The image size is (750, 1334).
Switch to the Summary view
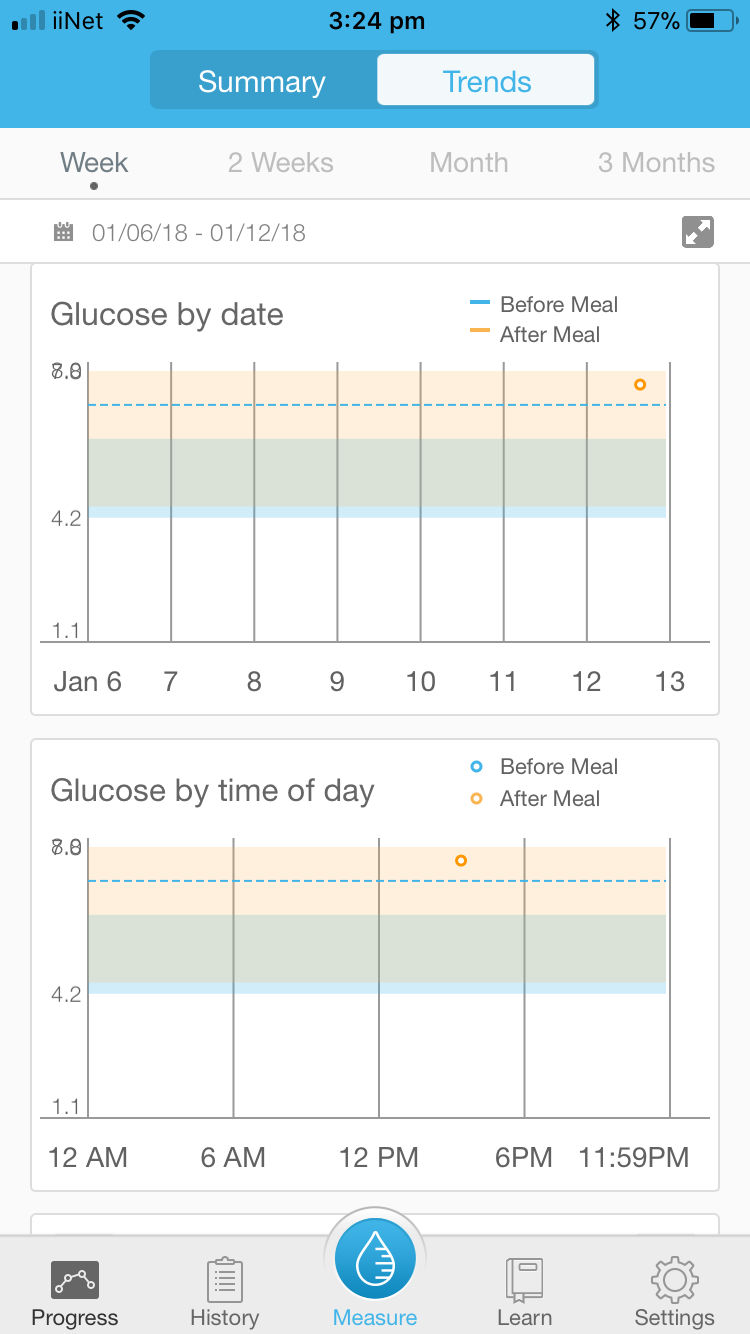point(262,81)
